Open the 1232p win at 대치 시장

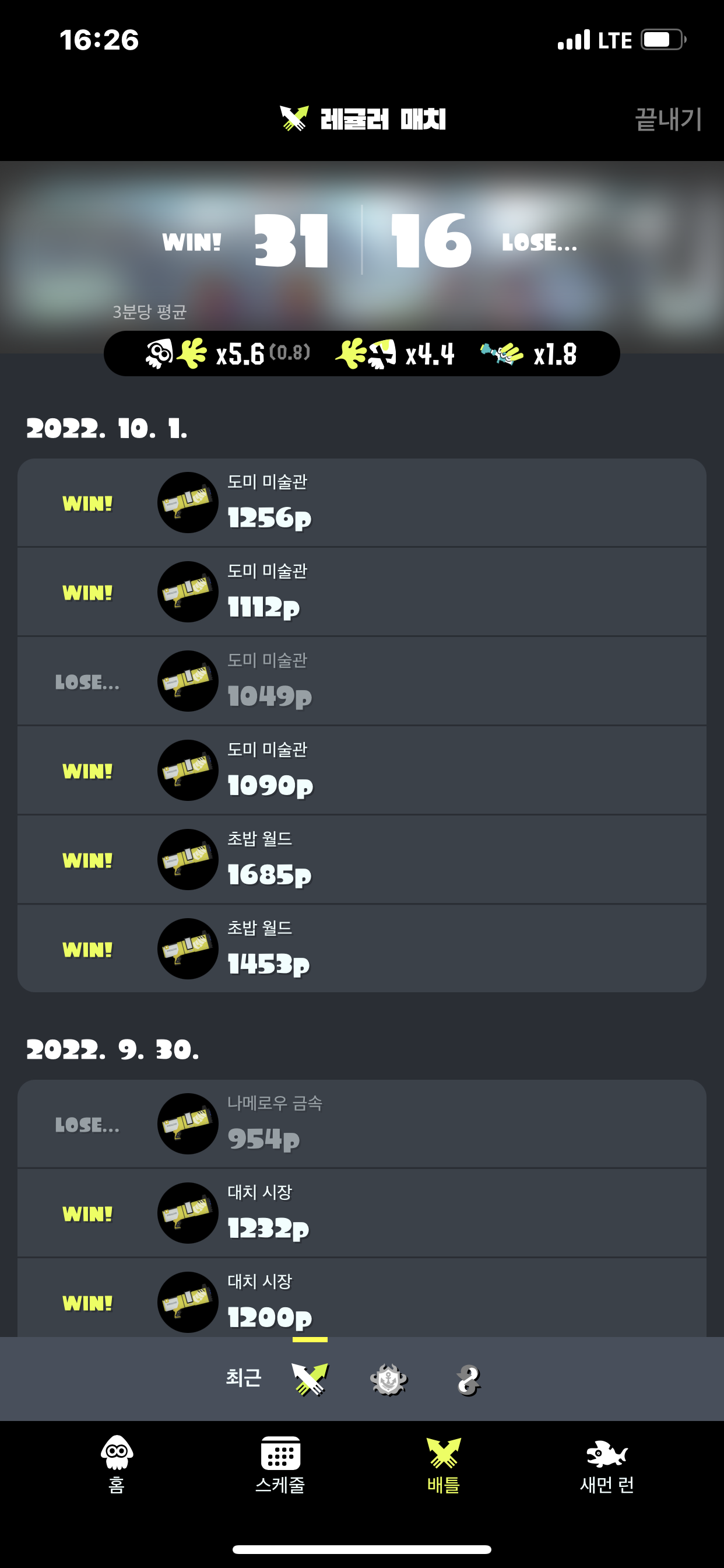361,1213
